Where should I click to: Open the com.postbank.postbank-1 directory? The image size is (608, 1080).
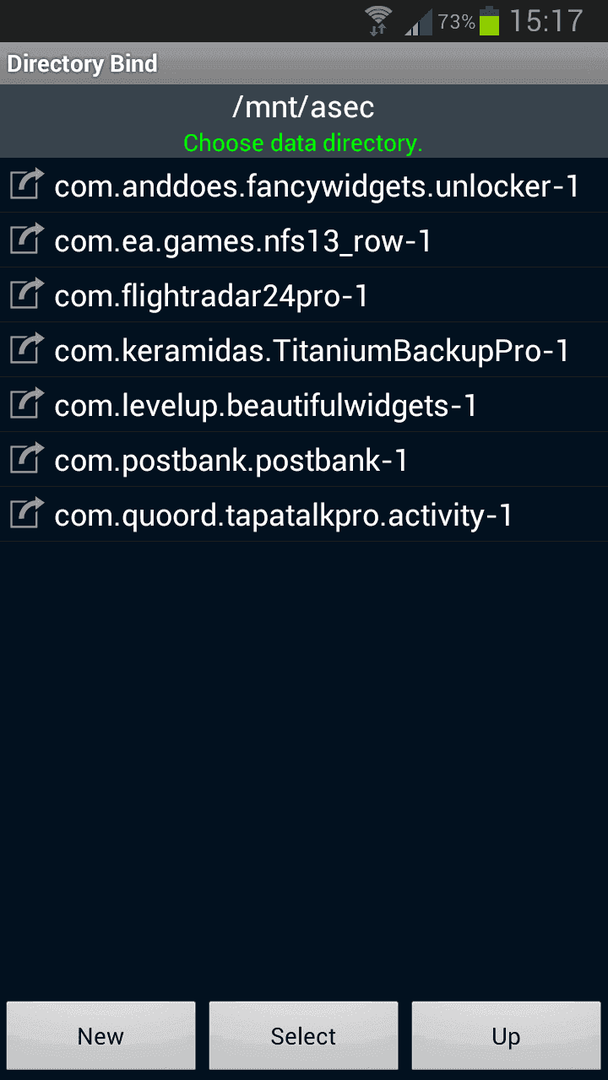click(x=304, y=460)
